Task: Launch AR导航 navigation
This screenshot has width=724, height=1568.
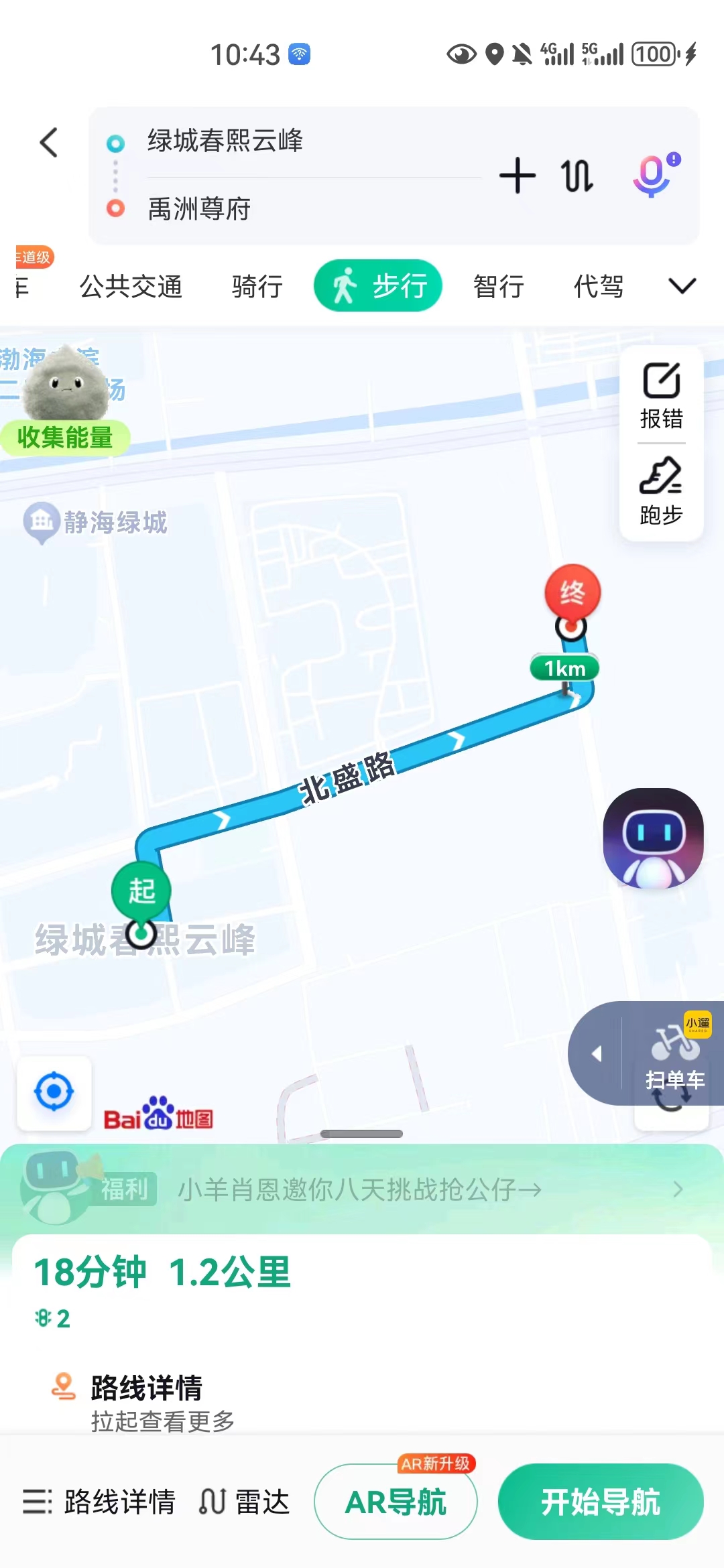Action: click(396, 1502)
